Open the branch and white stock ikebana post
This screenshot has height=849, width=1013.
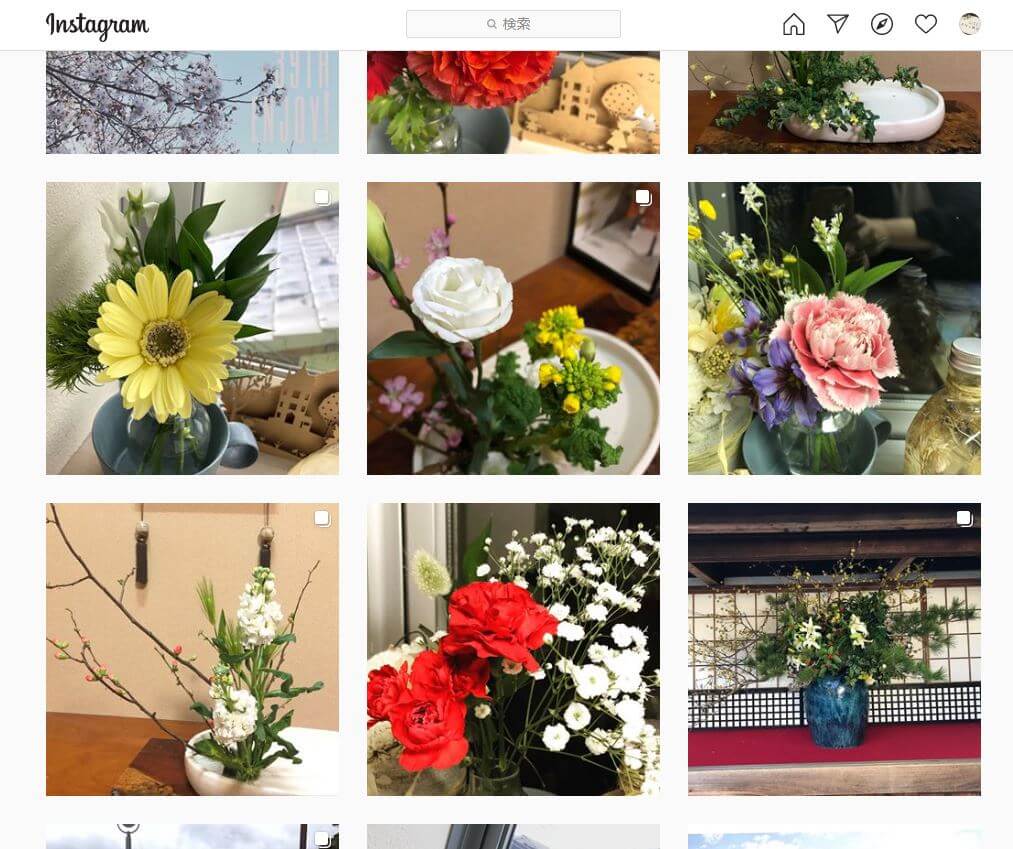click(192, 649)
